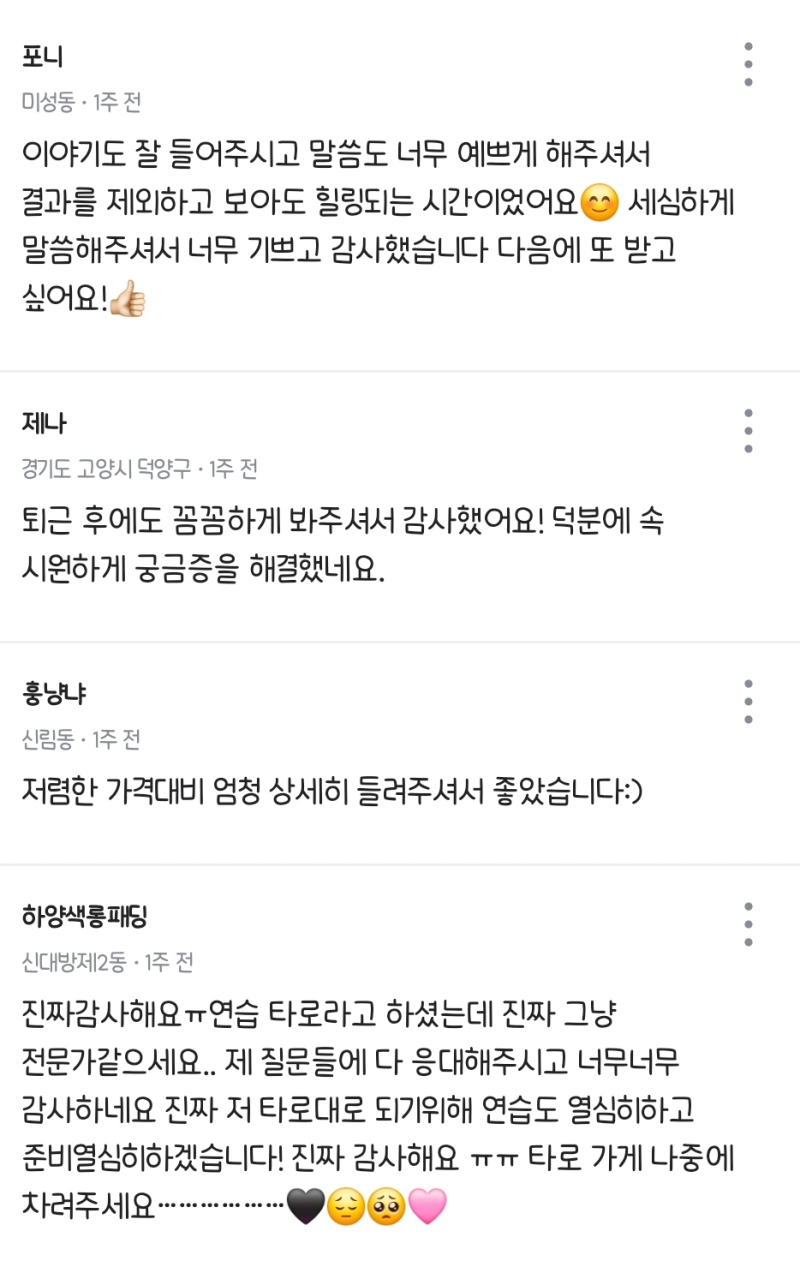Tap the three-dot menu on 훙냥냐's review
Viewport: 800px width, 1273px height.
coord(748,702)
